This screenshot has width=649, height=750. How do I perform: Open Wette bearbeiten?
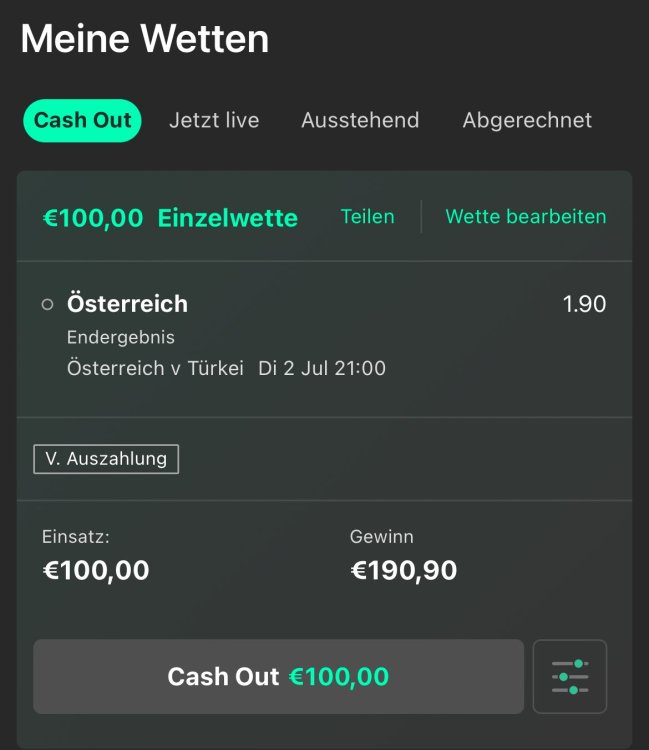[x=525, y=217]
